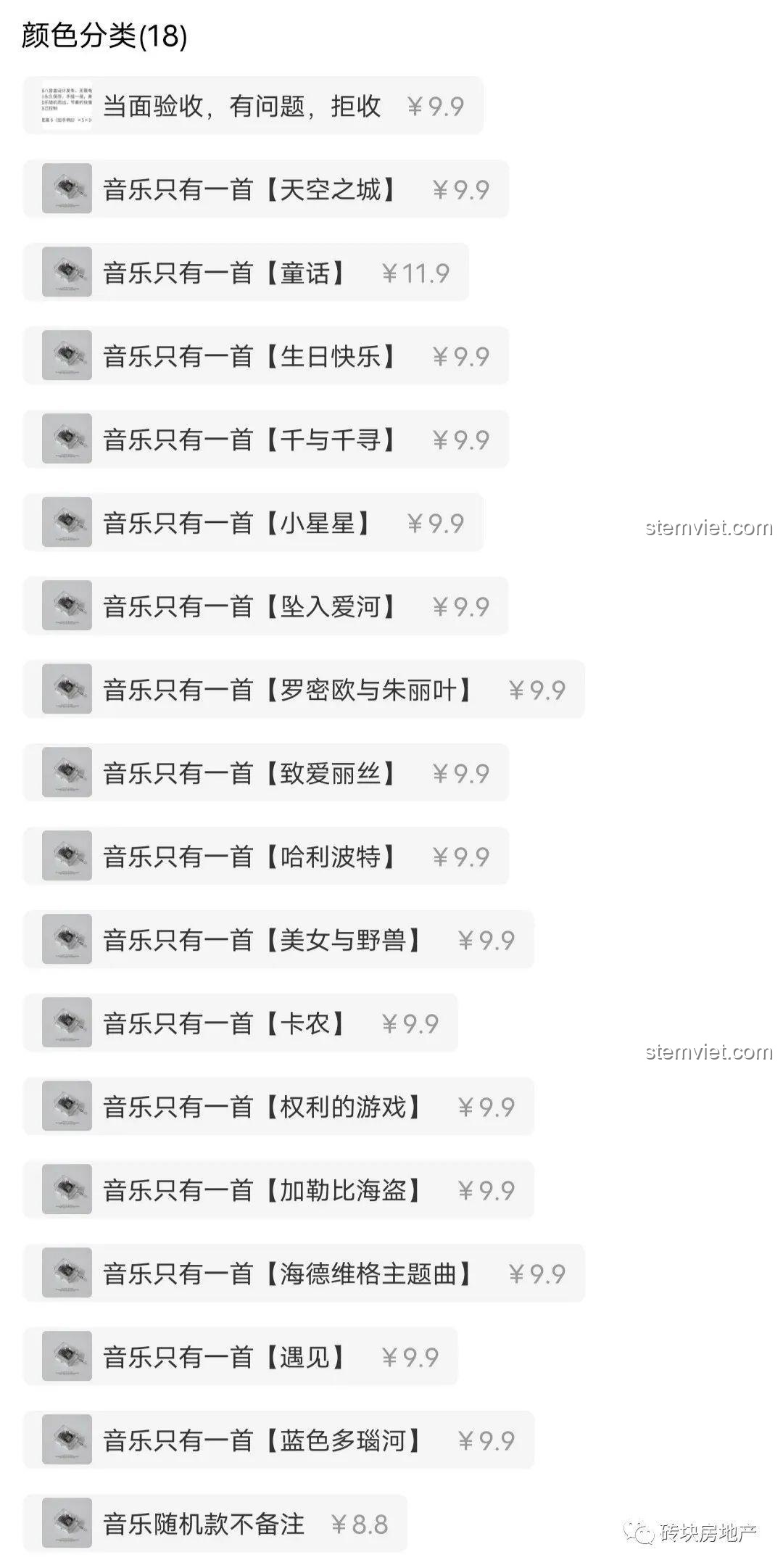Pick the 致爱丽丝 music option

click(265, 773)
